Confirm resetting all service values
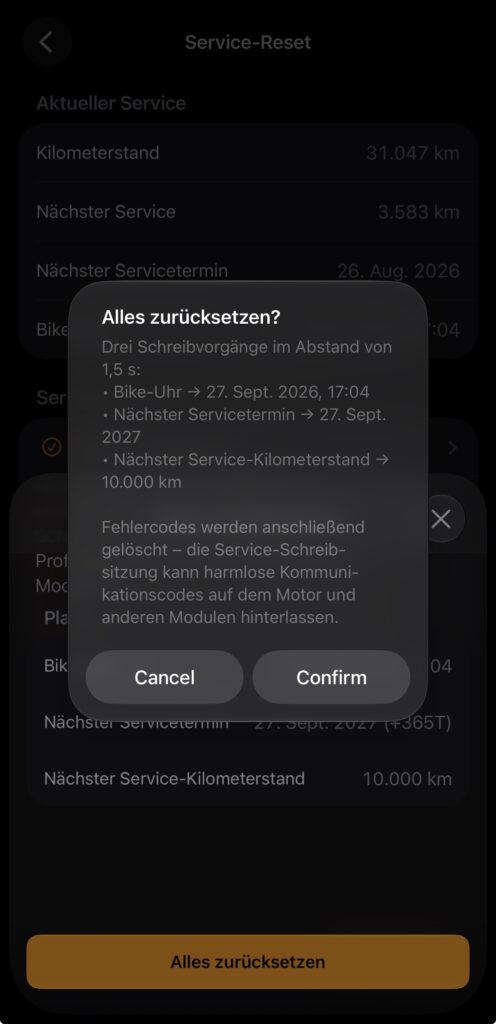 point(332,677)
